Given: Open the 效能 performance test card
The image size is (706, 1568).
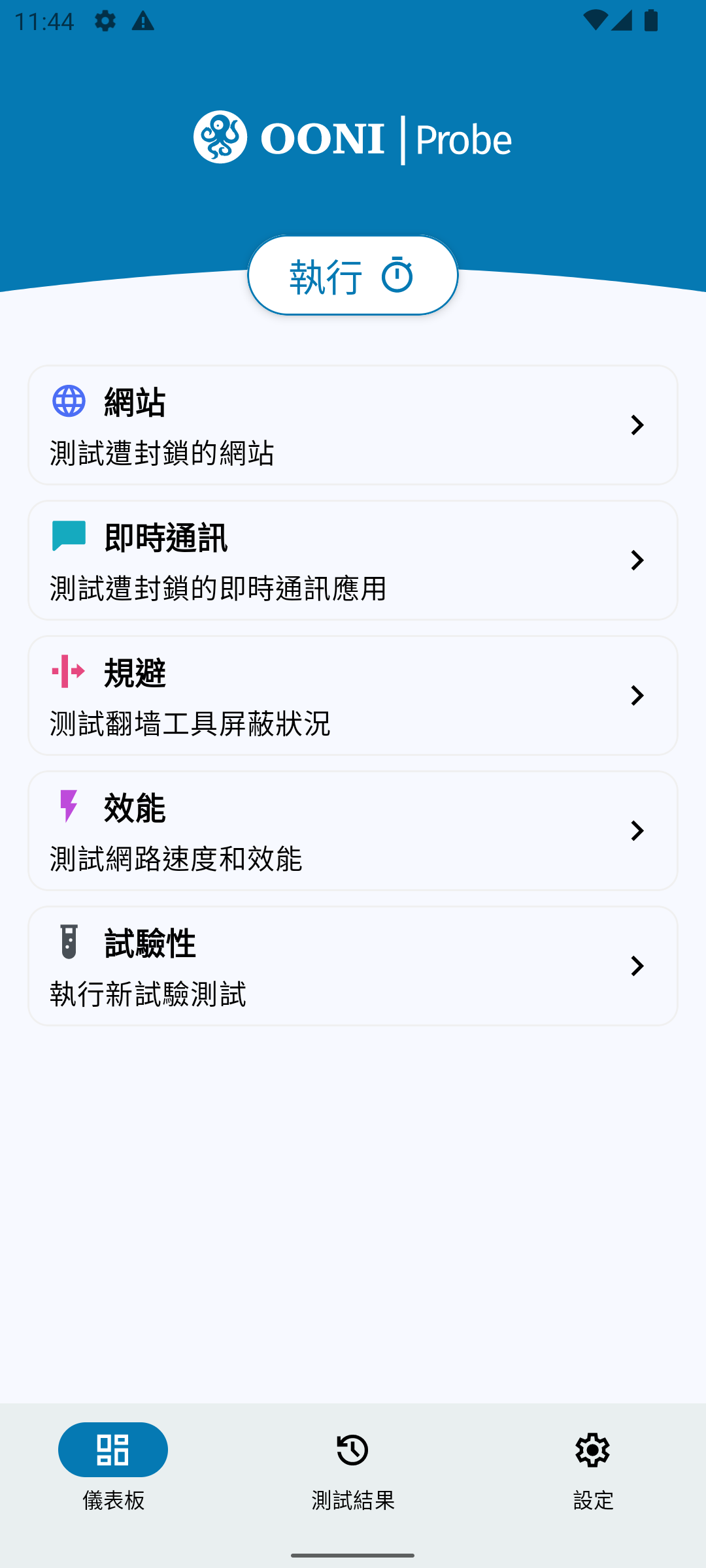Looking at the screenshot, I should tap(352, 831).
